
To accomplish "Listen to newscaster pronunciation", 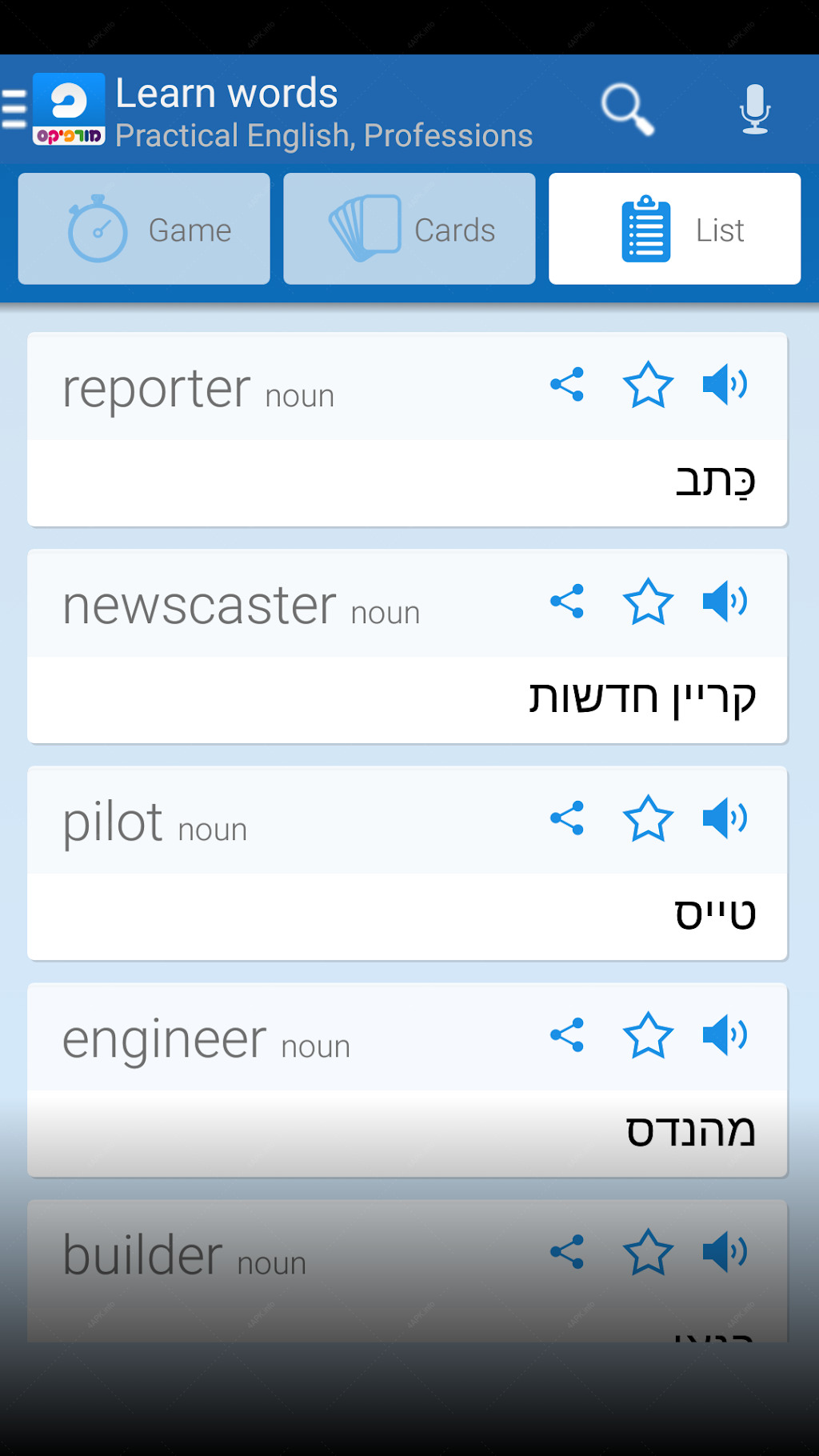I will pos(725,602).
